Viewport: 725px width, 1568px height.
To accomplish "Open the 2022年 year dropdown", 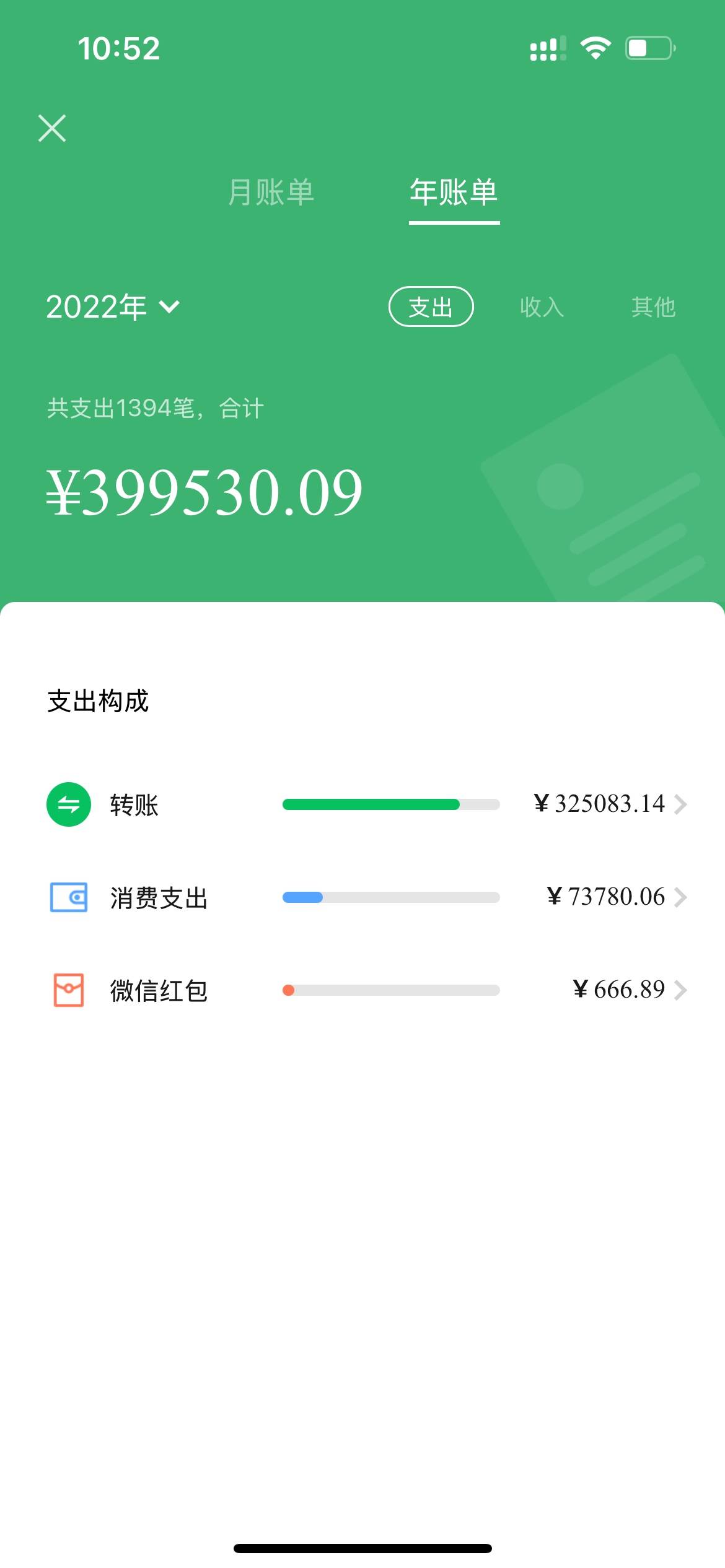I will point(113,307).
